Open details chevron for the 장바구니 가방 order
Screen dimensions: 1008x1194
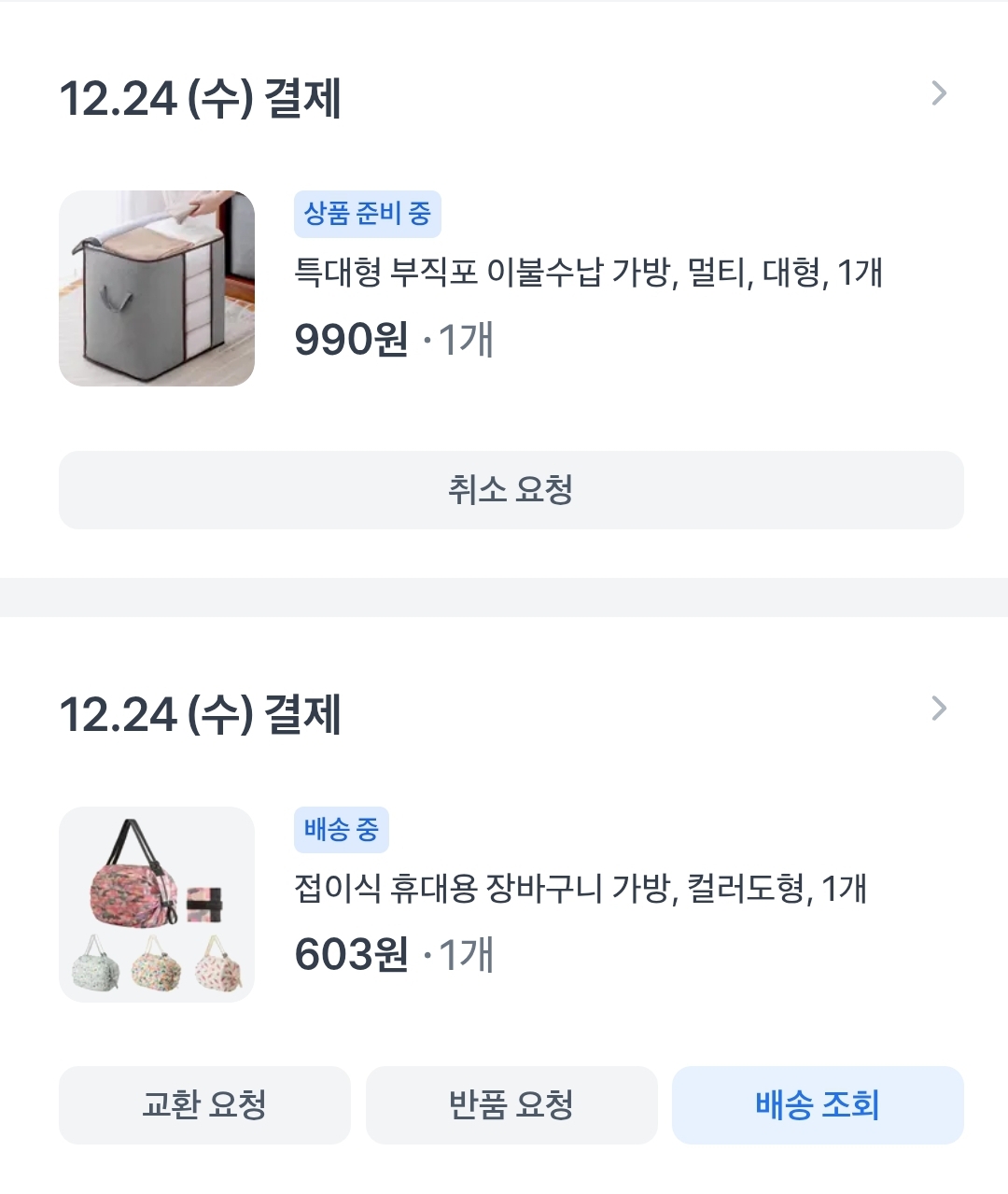(x=939, y=709)
